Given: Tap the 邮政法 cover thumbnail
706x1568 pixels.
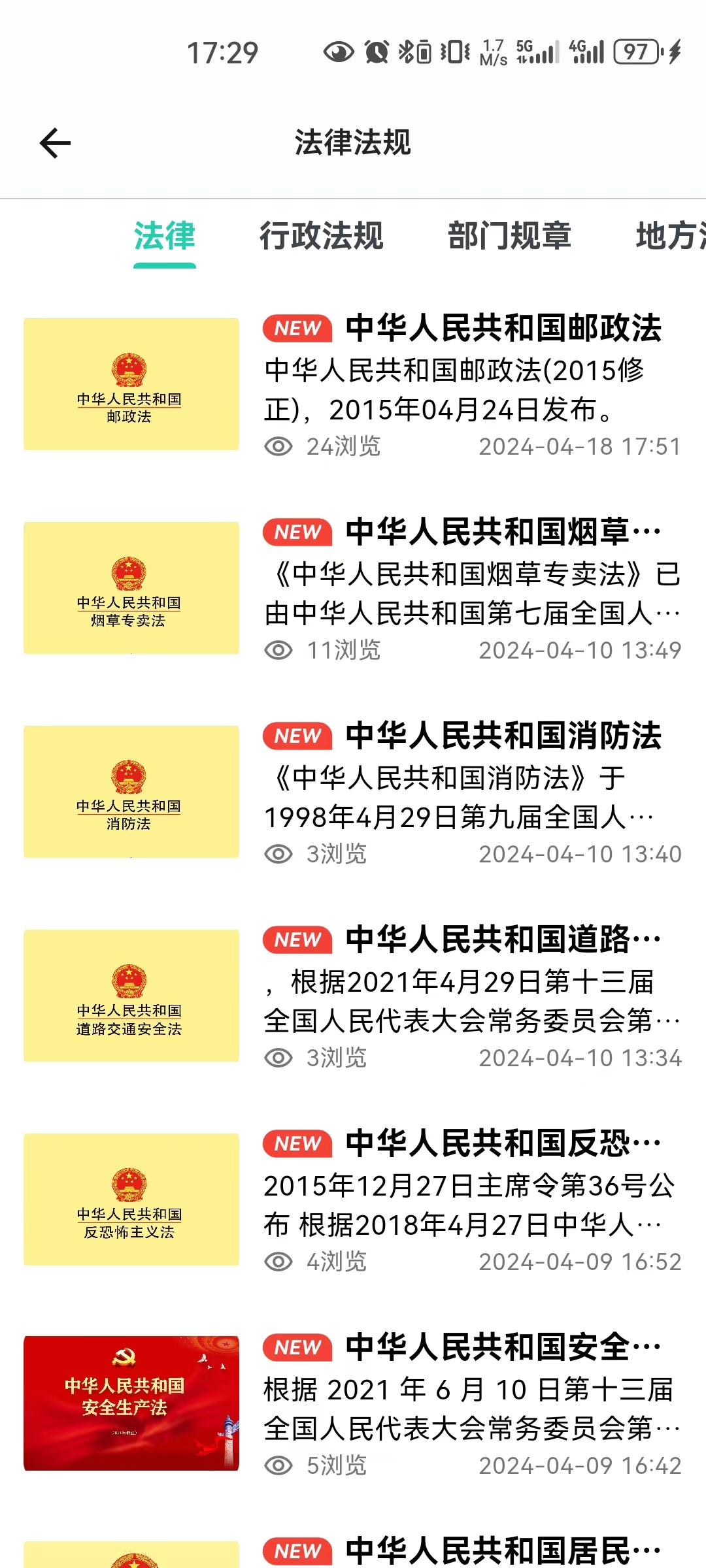Looking at the screenshot, I should 131,382.
